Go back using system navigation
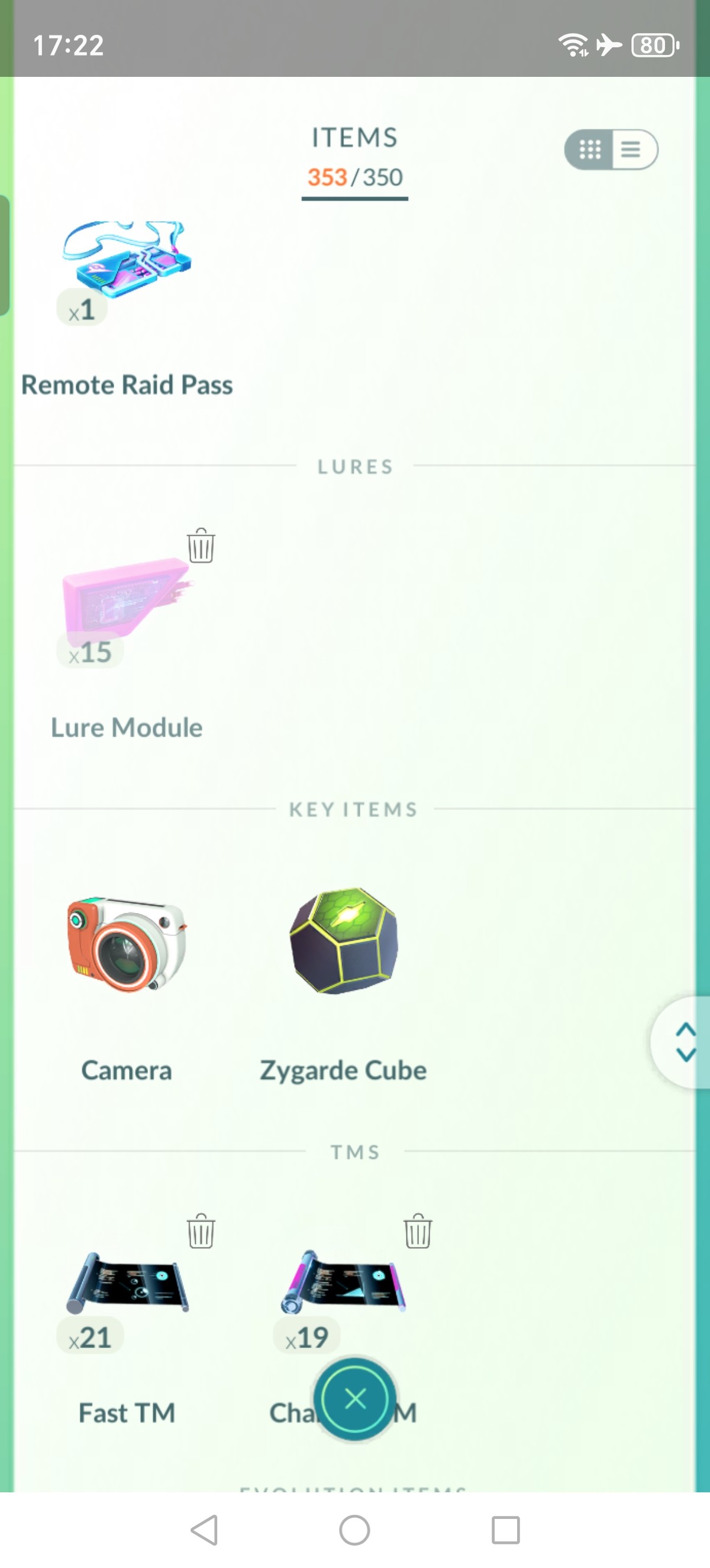This screenshot has height=1568, width=710. (205, 1530)
